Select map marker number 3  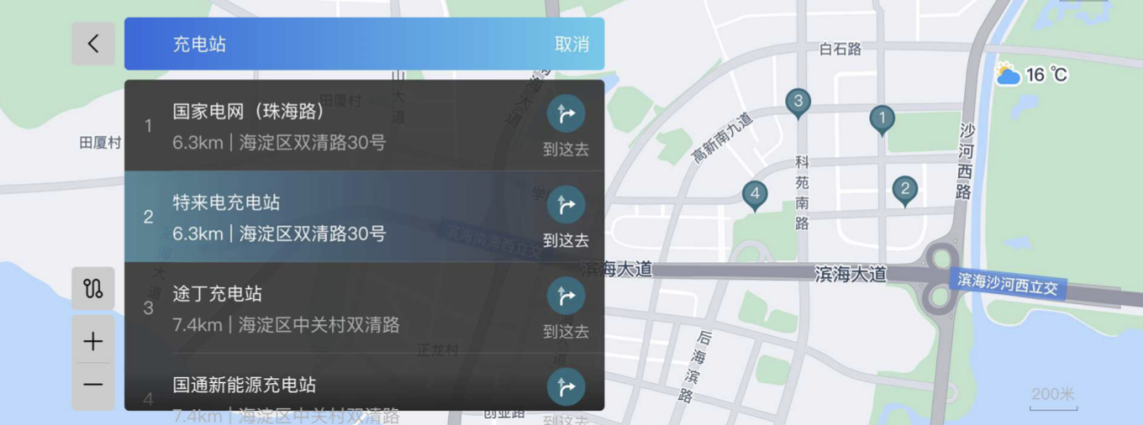click(797, 101)
